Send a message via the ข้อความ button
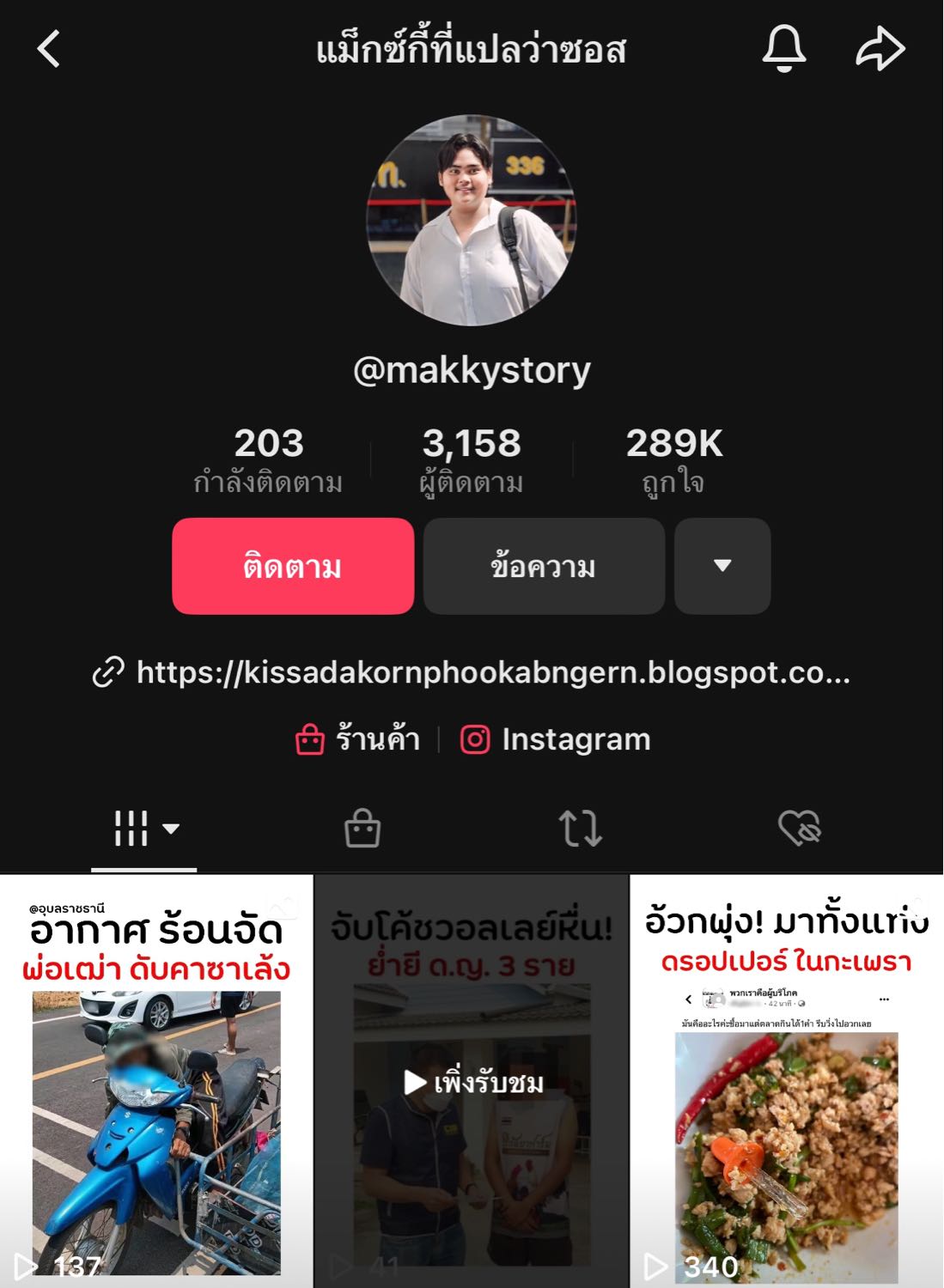944x1288 pixels. (x=544, y=567)
